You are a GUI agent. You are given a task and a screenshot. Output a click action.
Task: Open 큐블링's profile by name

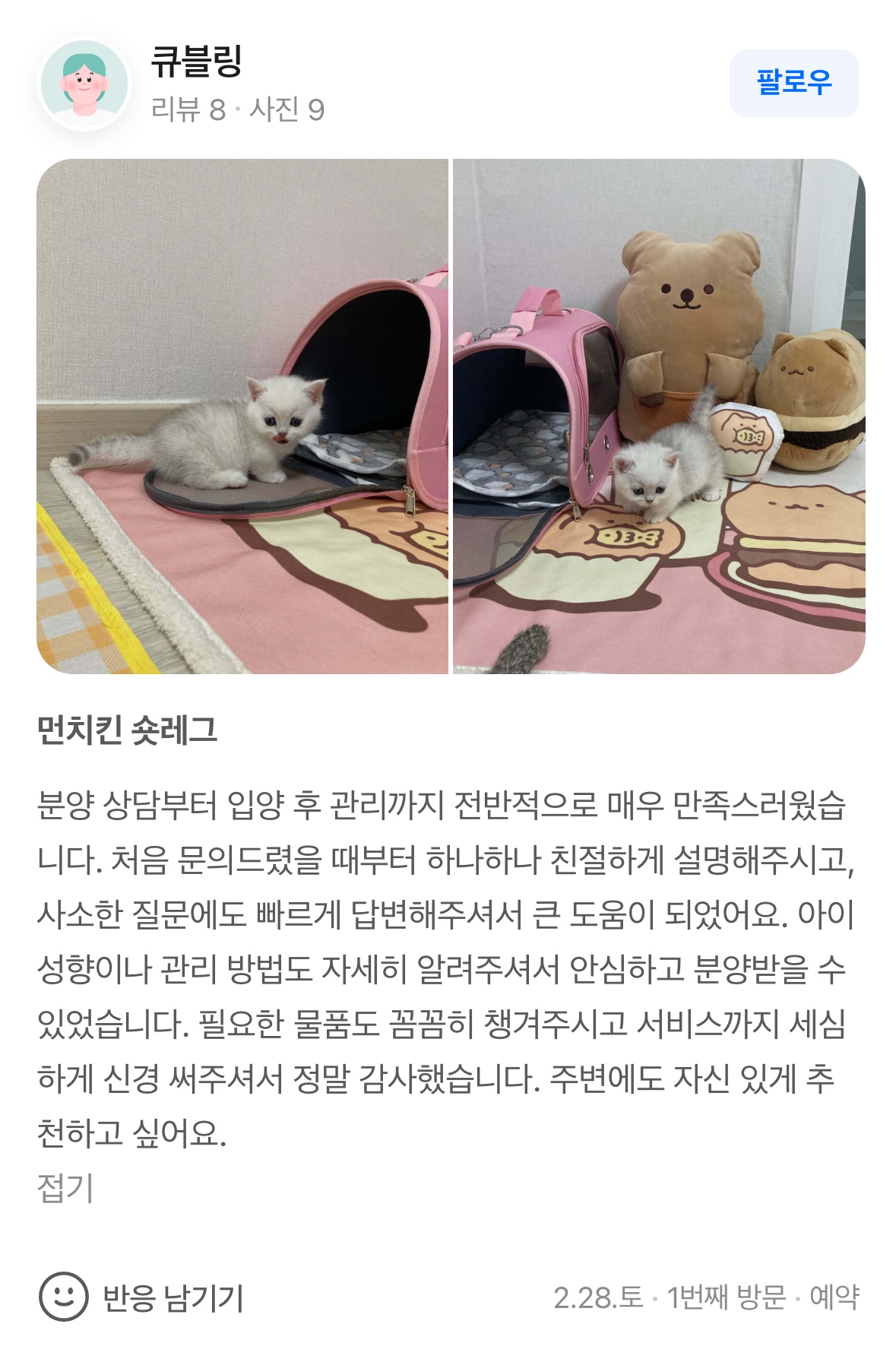tap(196, 62)
